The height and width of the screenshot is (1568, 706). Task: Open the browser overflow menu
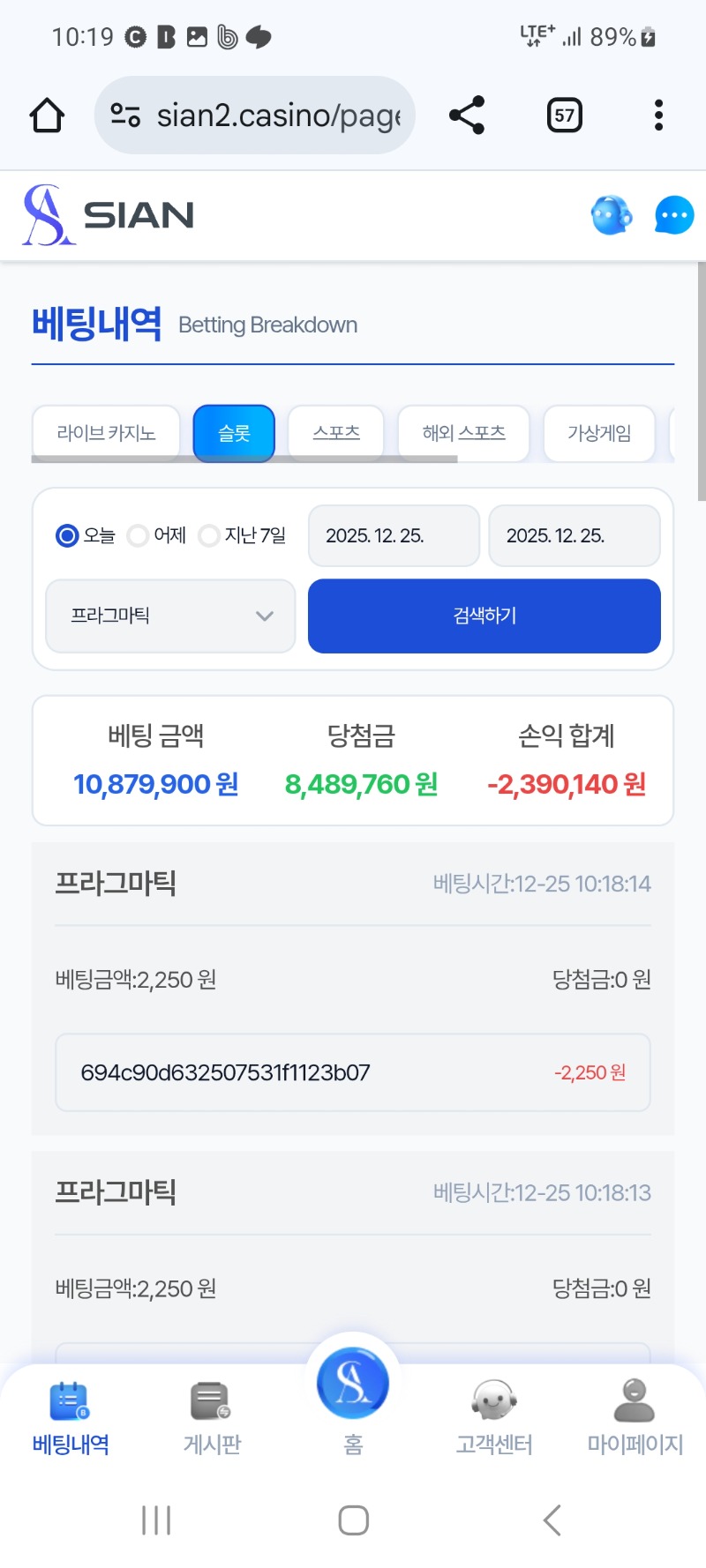(x=658, y=116)
